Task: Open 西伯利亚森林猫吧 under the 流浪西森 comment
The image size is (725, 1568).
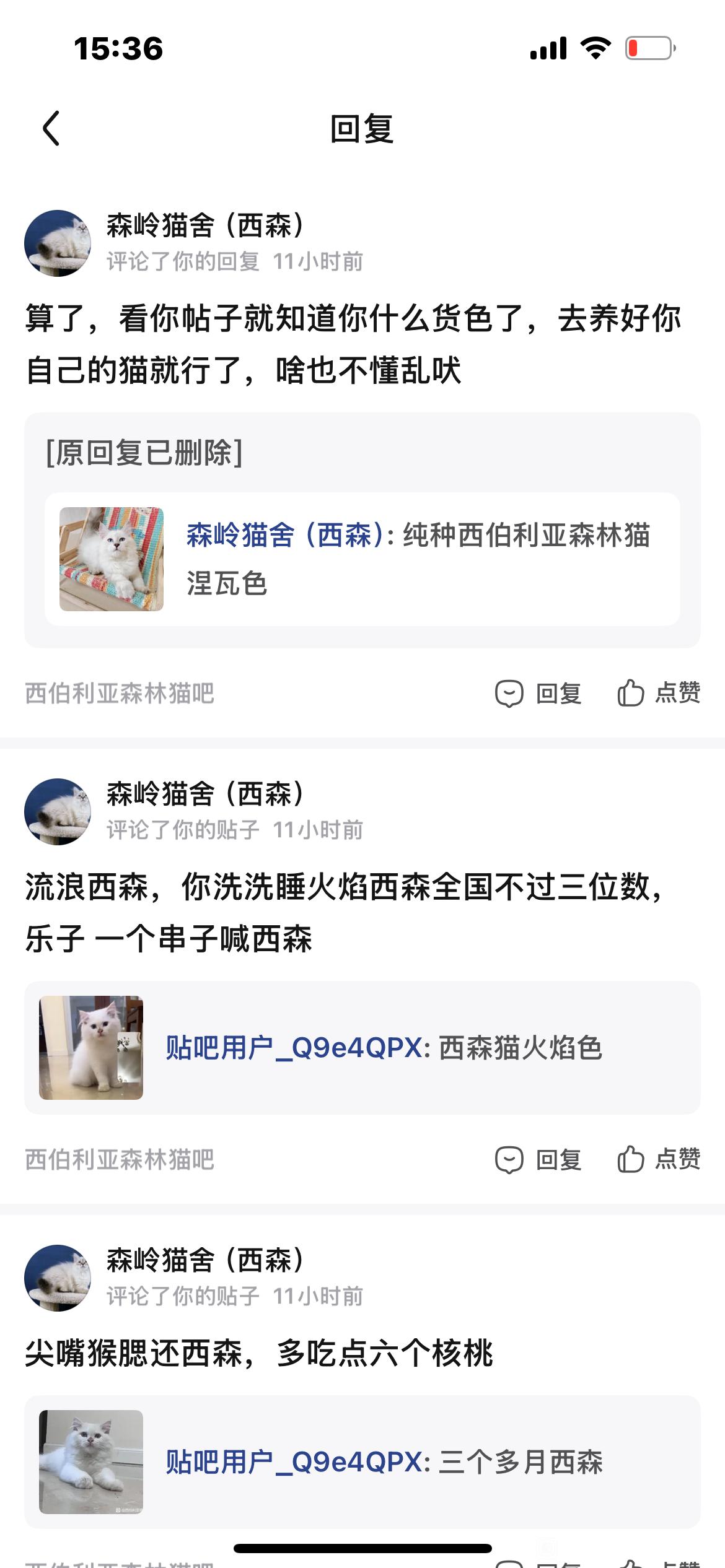Action: pos(120,1159)
